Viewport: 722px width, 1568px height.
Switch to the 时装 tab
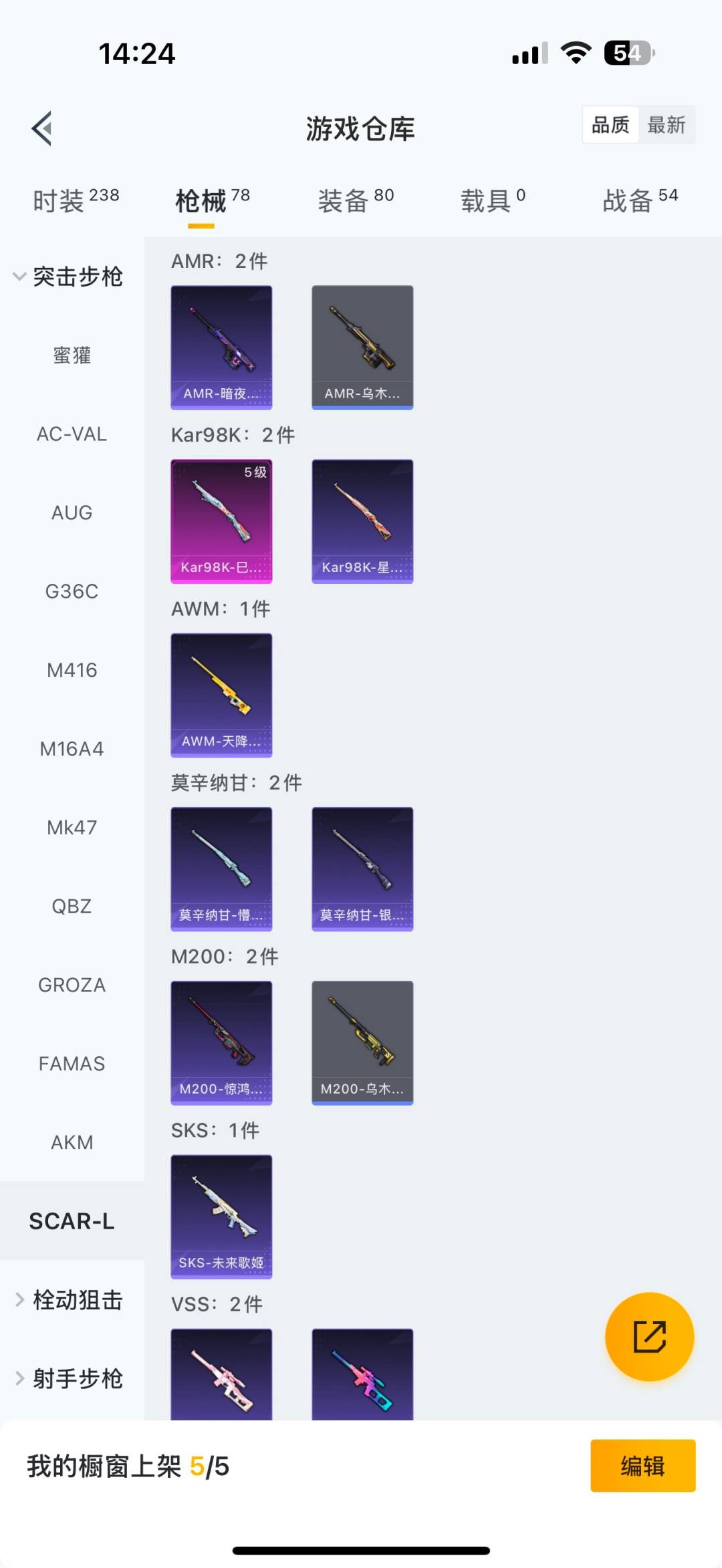pos(76,200)
